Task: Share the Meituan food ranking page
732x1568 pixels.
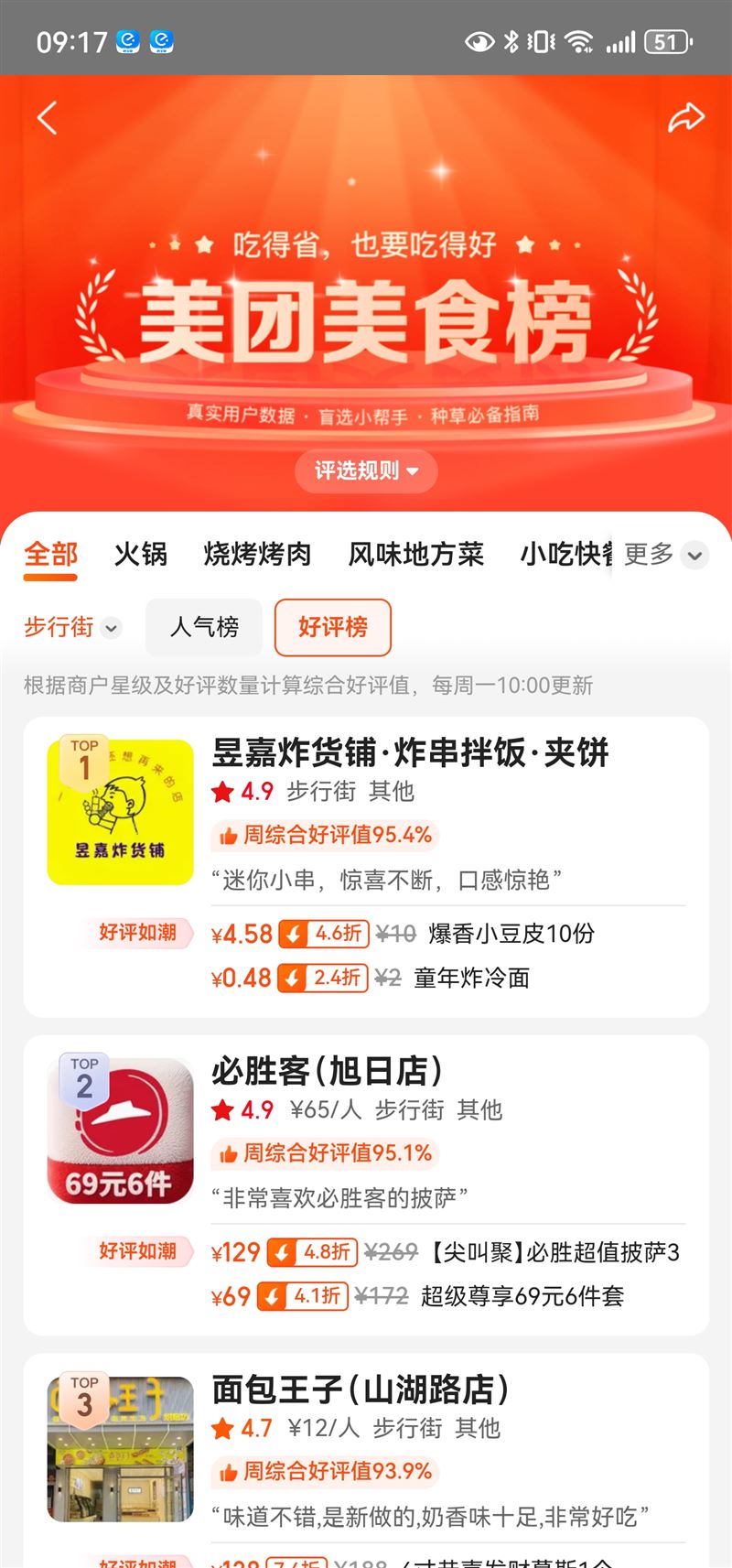Action: tap(685, 118)
